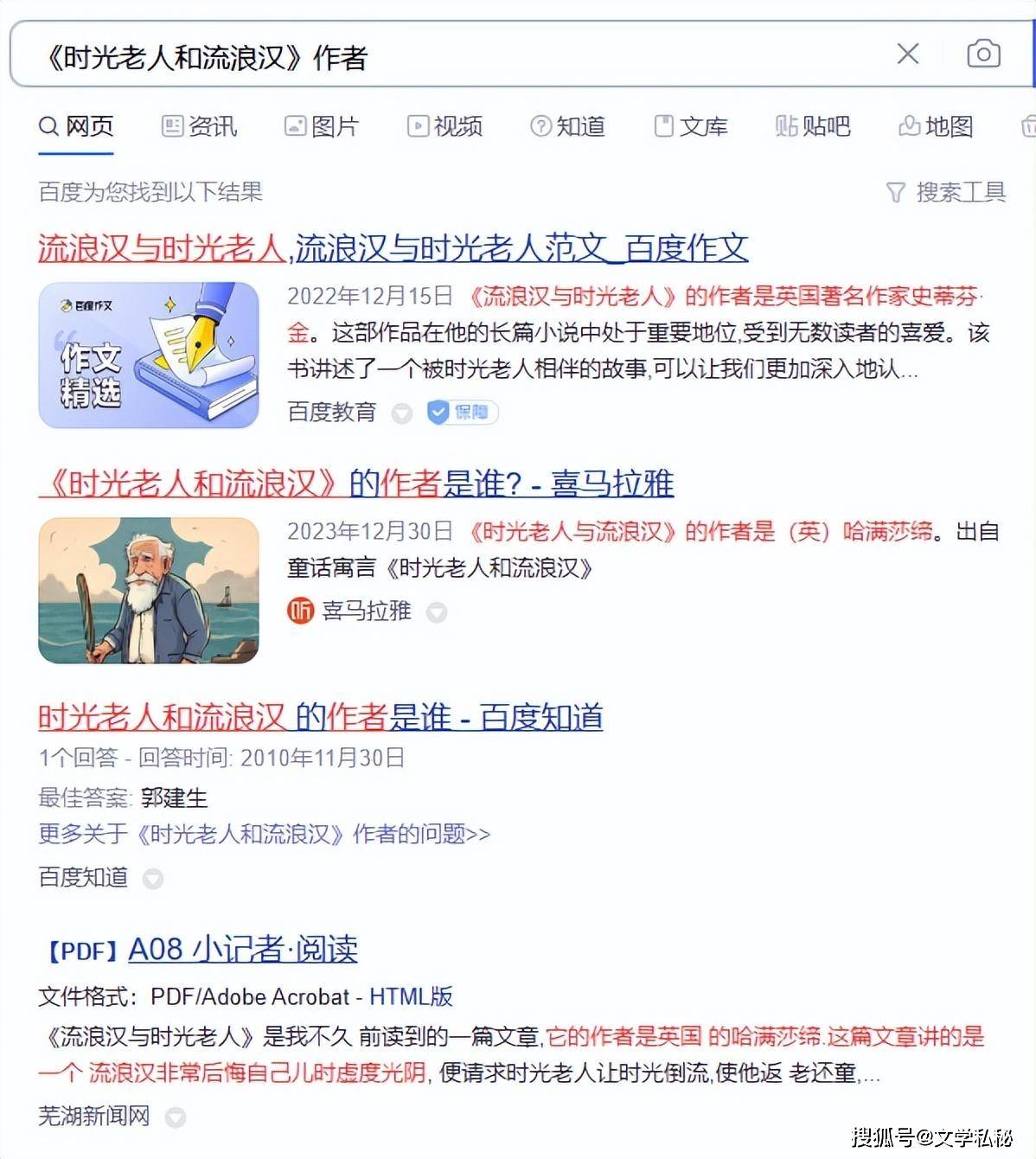Switch to the 文库 tab
Screen dimensions: 1036x1159
[691, 127]
